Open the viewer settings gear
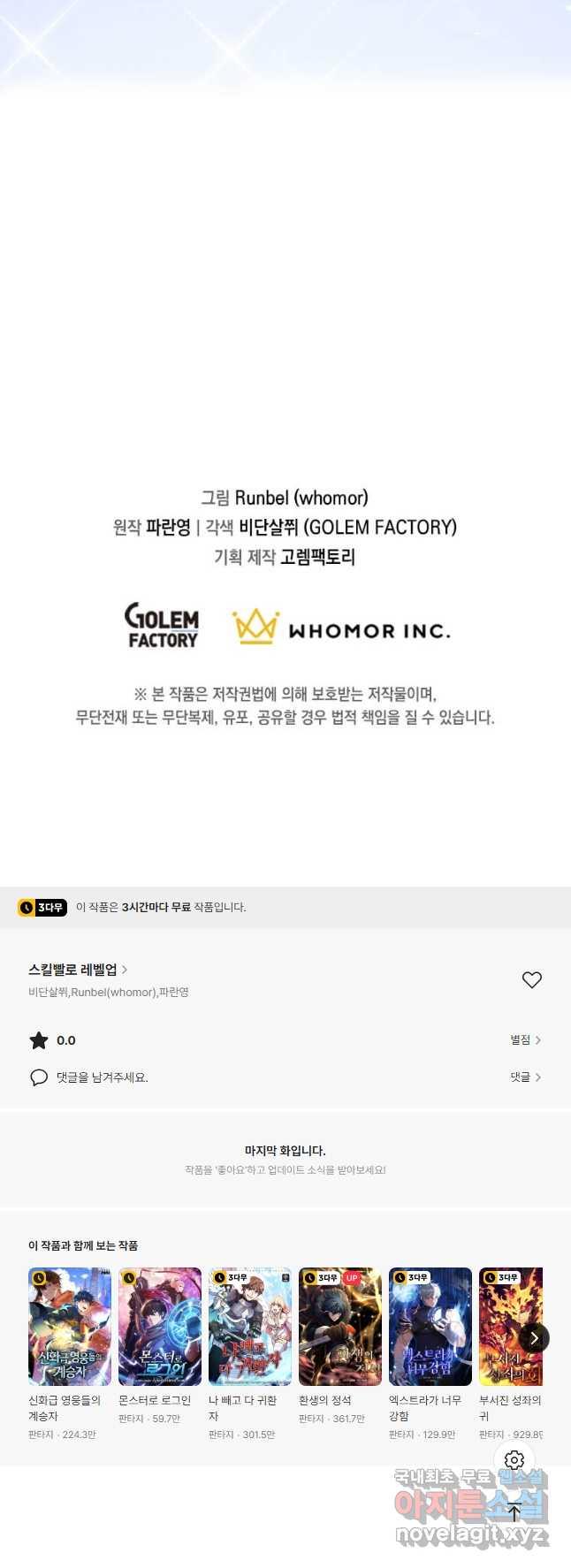 tap(514, 1460)
